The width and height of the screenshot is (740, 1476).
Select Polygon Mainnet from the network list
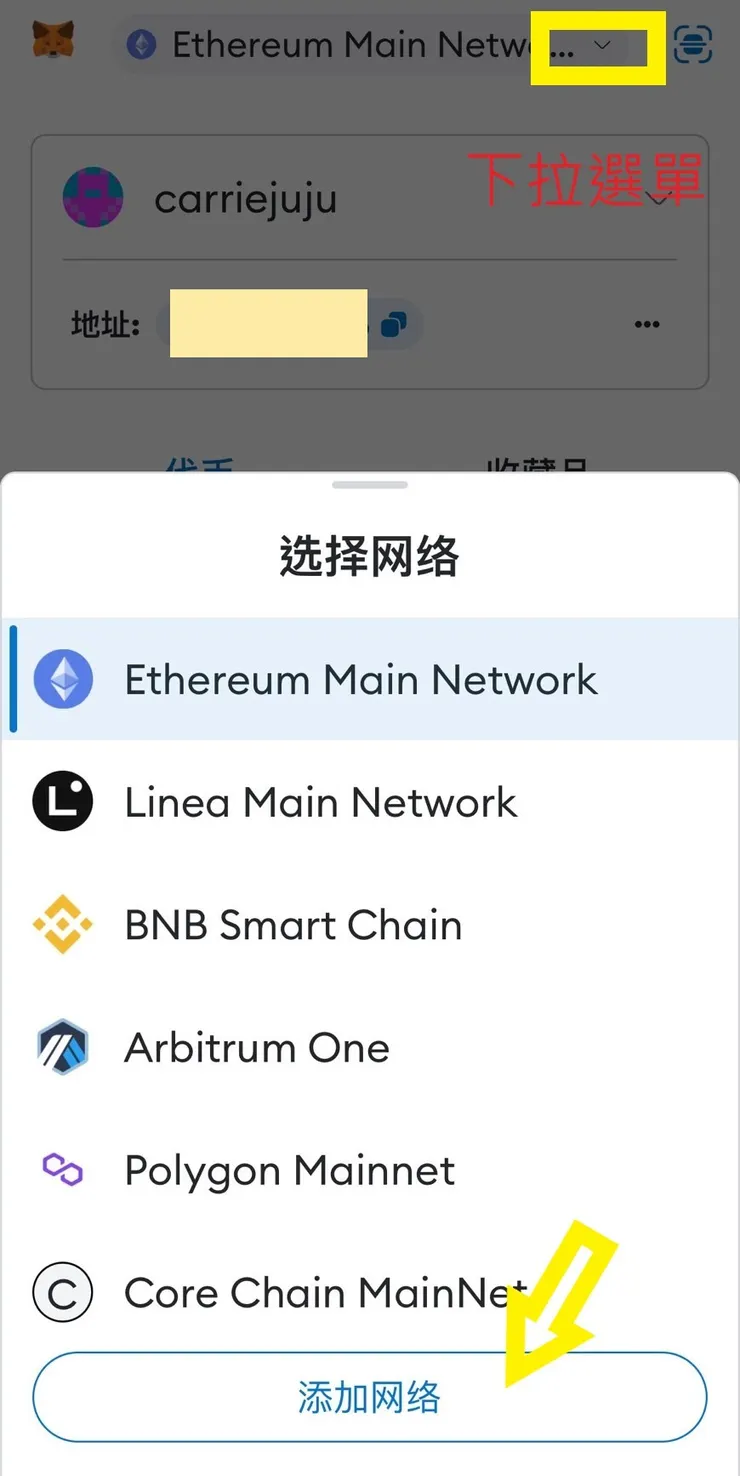(289, 1170)
